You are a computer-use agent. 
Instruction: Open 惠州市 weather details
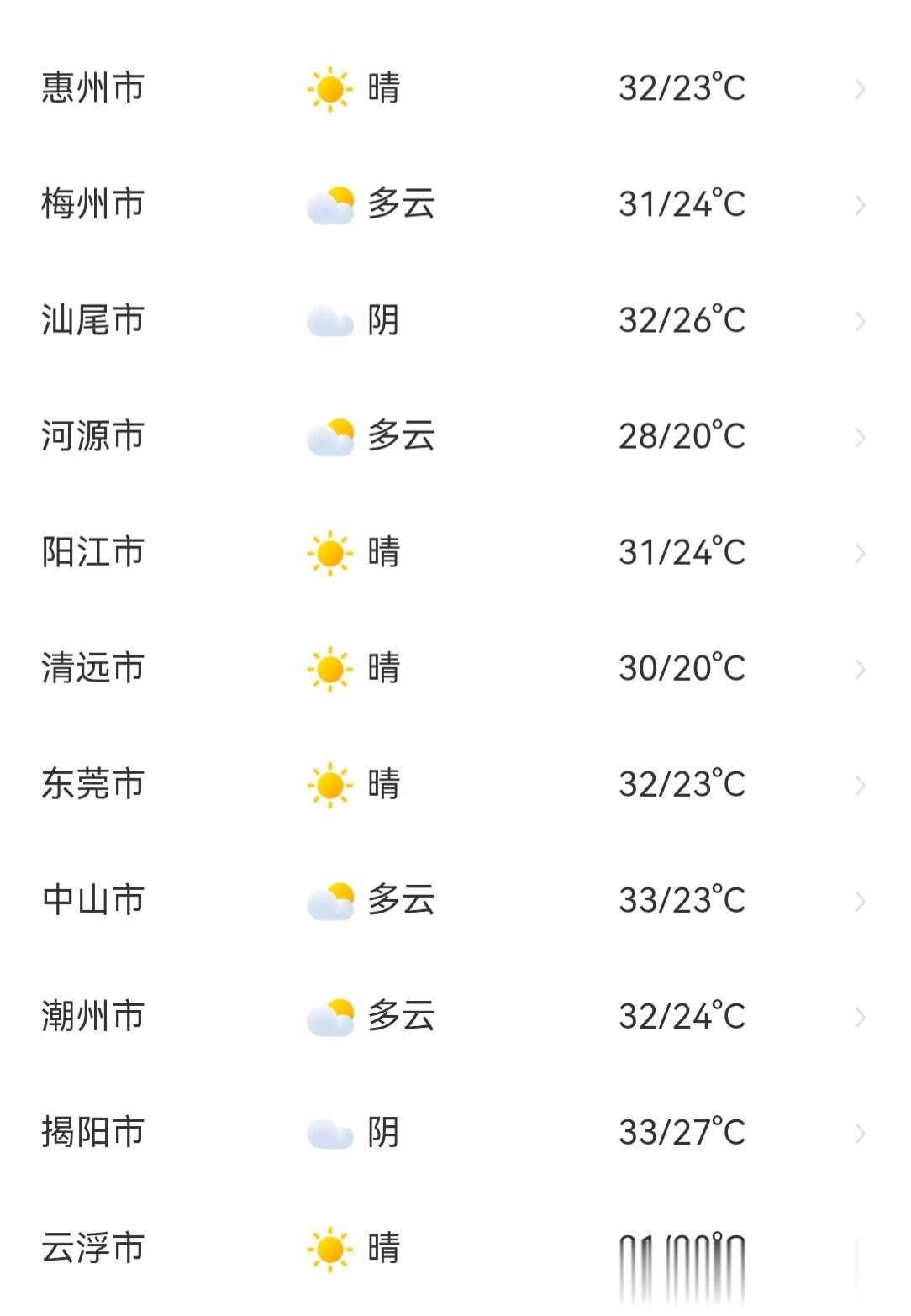point(455,88)
